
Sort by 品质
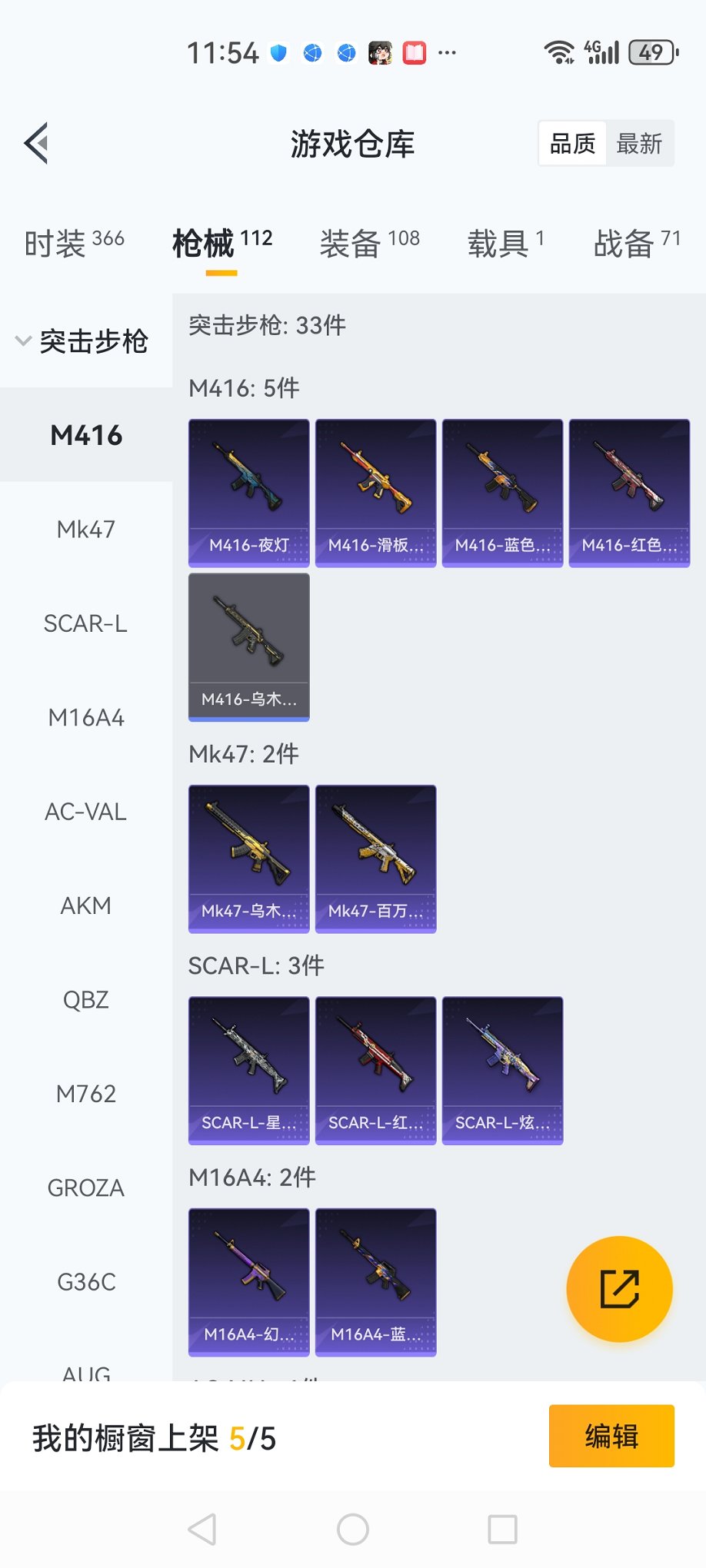(572, 144)
